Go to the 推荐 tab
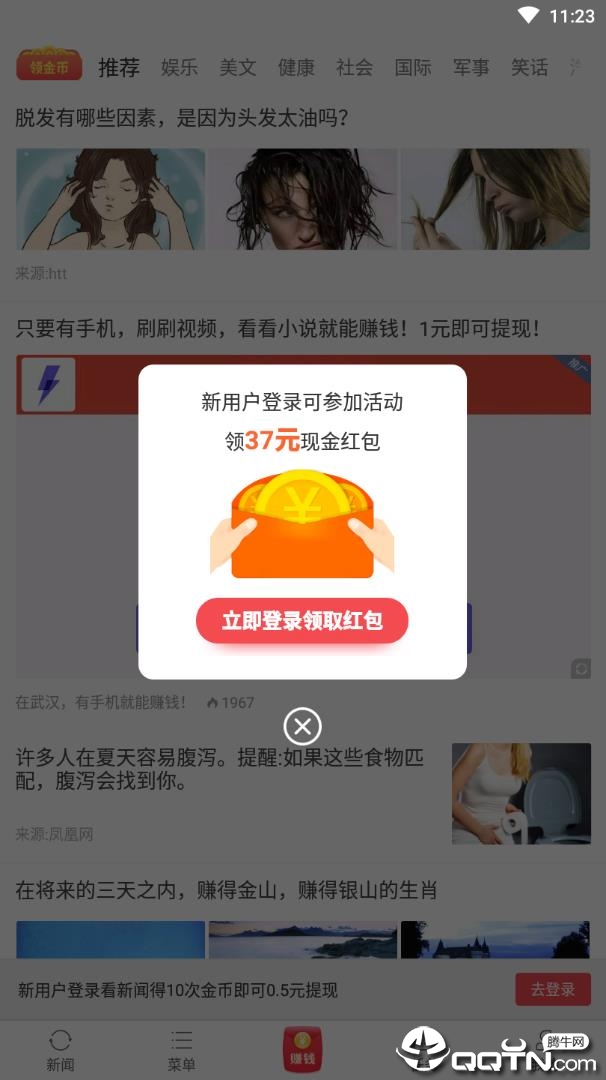The width and height of the screenshot is (606, 1080). tap(119, 68)
